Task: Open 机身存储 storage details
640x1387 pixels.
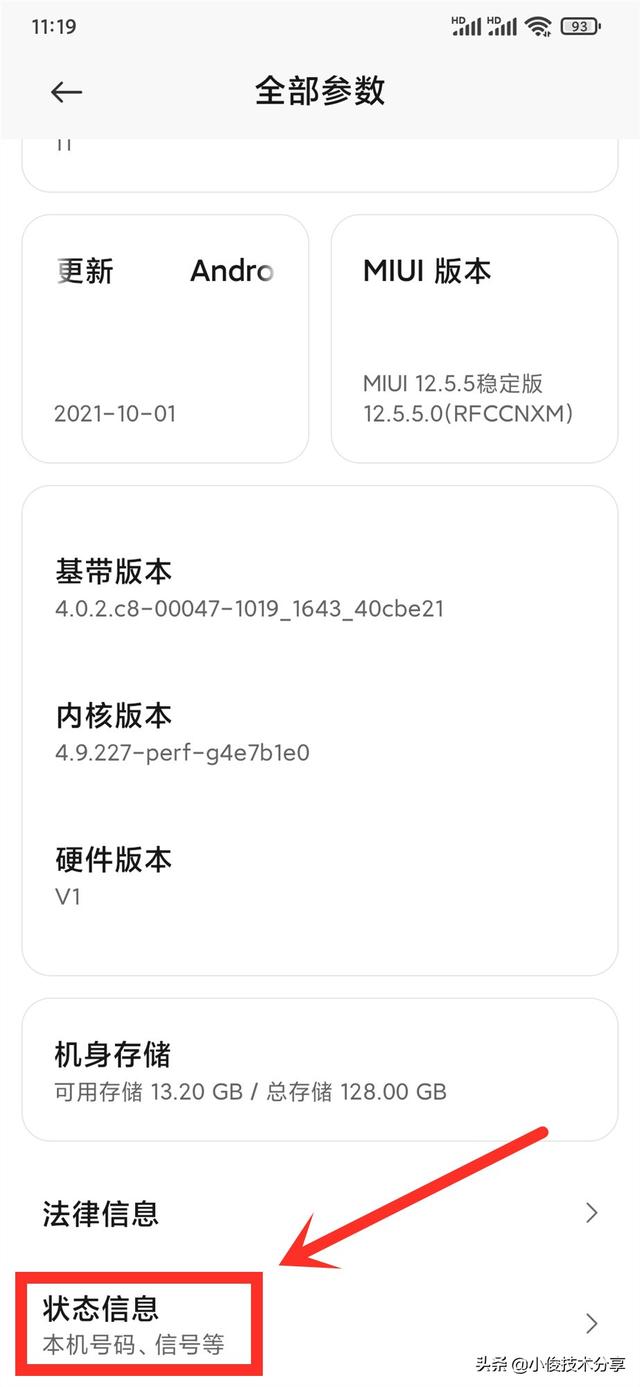Action: click(x=319, y=1069)
